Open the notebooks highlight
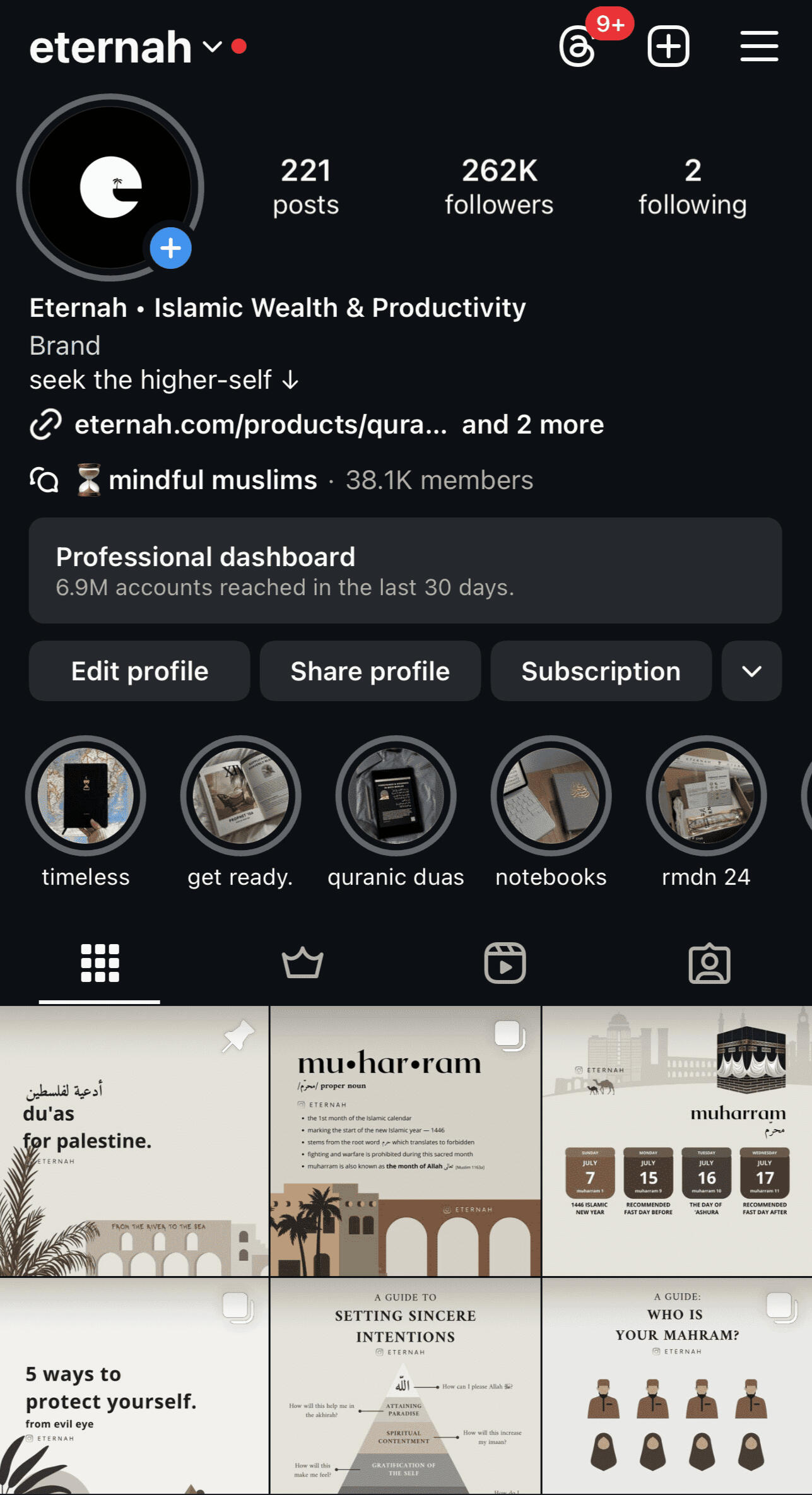The height and width of the screenshot is (1495, 812). click(551, 796)
